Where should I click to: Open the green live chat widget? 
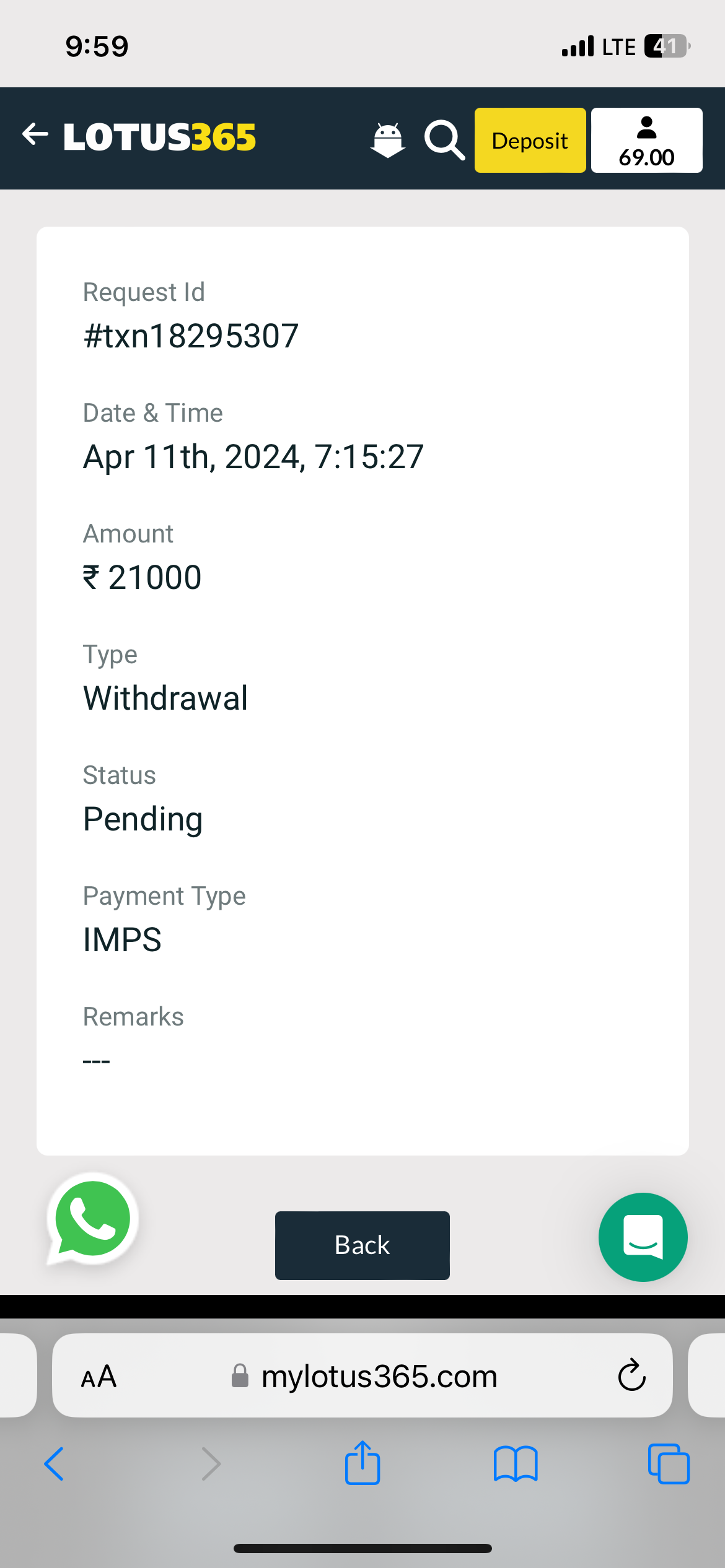pos(643,1237)
